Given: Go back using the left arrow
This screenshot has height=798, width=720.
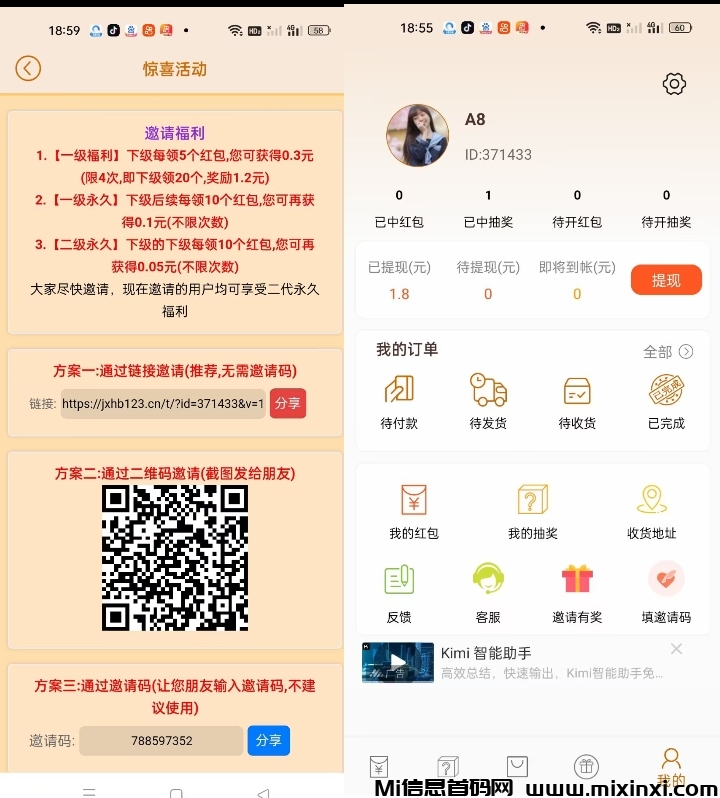Looking at the screenshot, I should (28, 68).
